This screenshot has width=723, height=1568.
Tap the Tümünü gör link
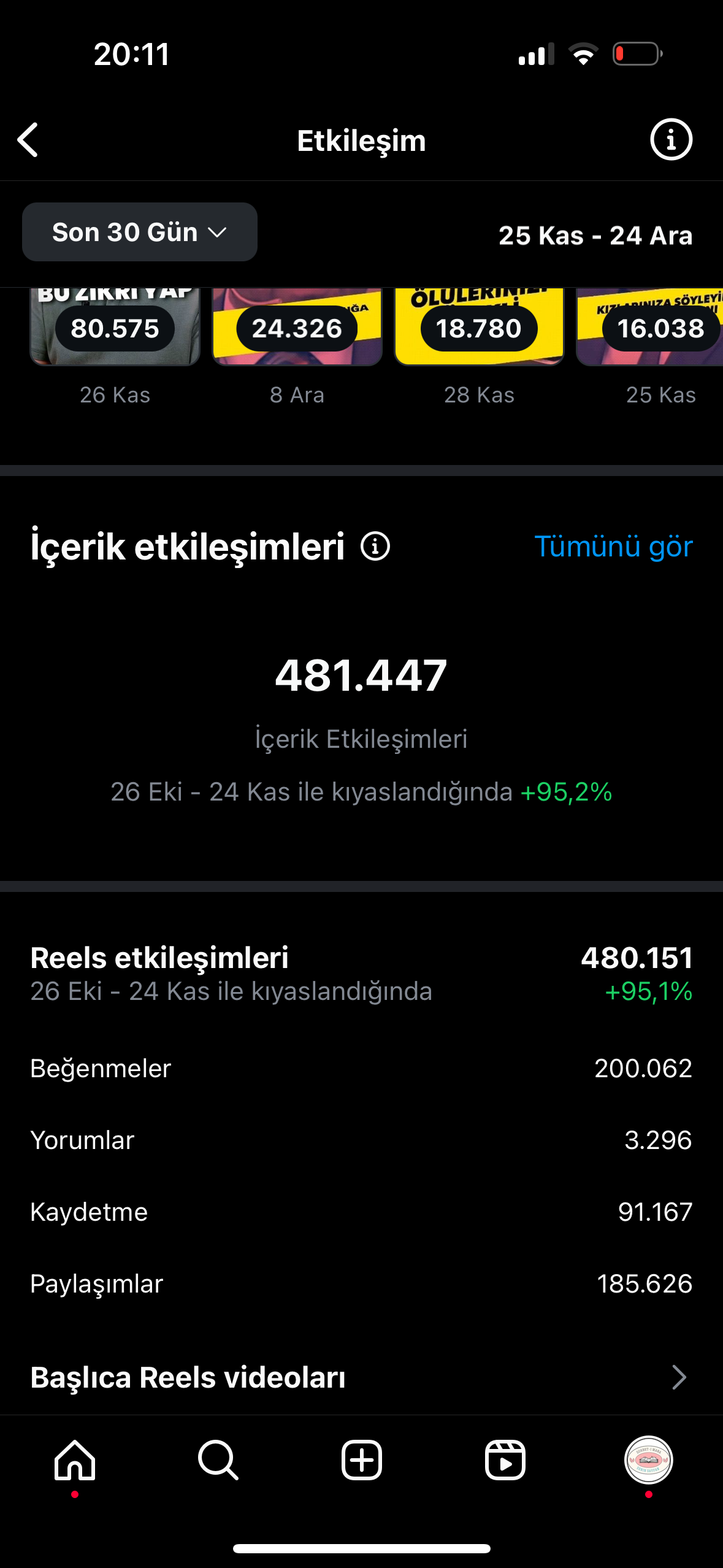[613, 546]
